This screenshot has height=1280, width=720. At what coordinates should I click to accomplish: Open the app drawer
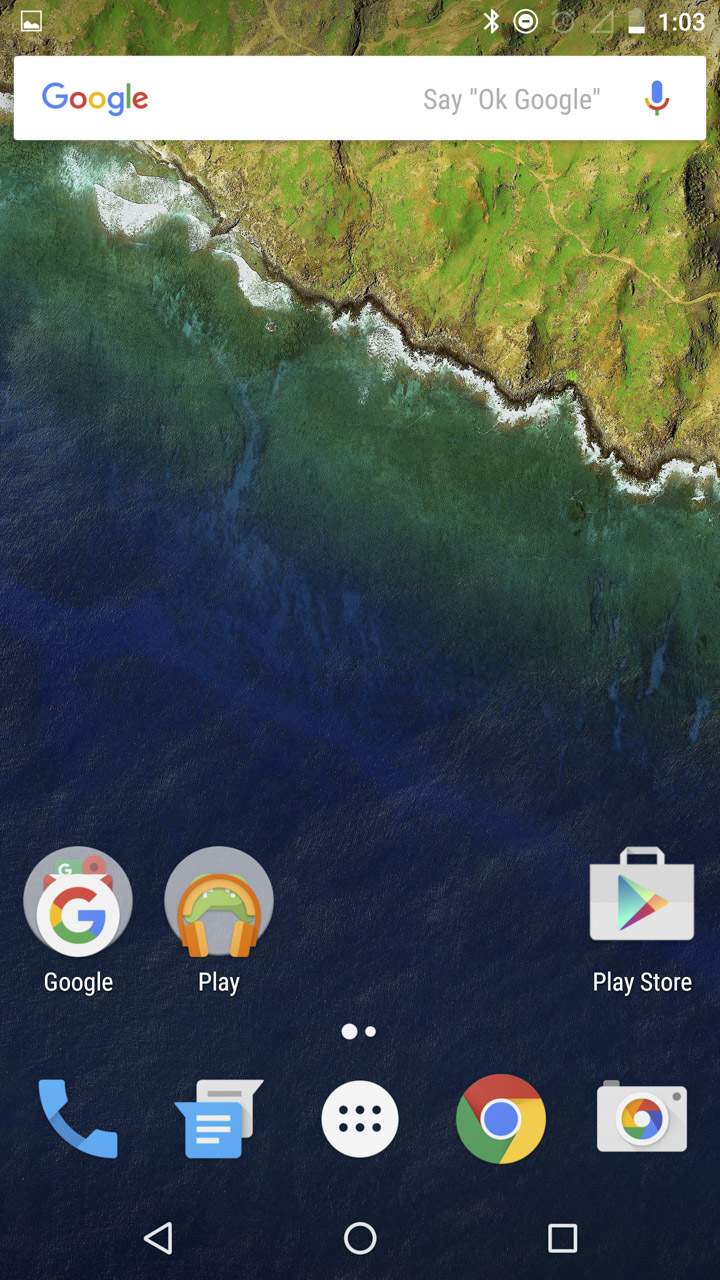point(360,1119)
